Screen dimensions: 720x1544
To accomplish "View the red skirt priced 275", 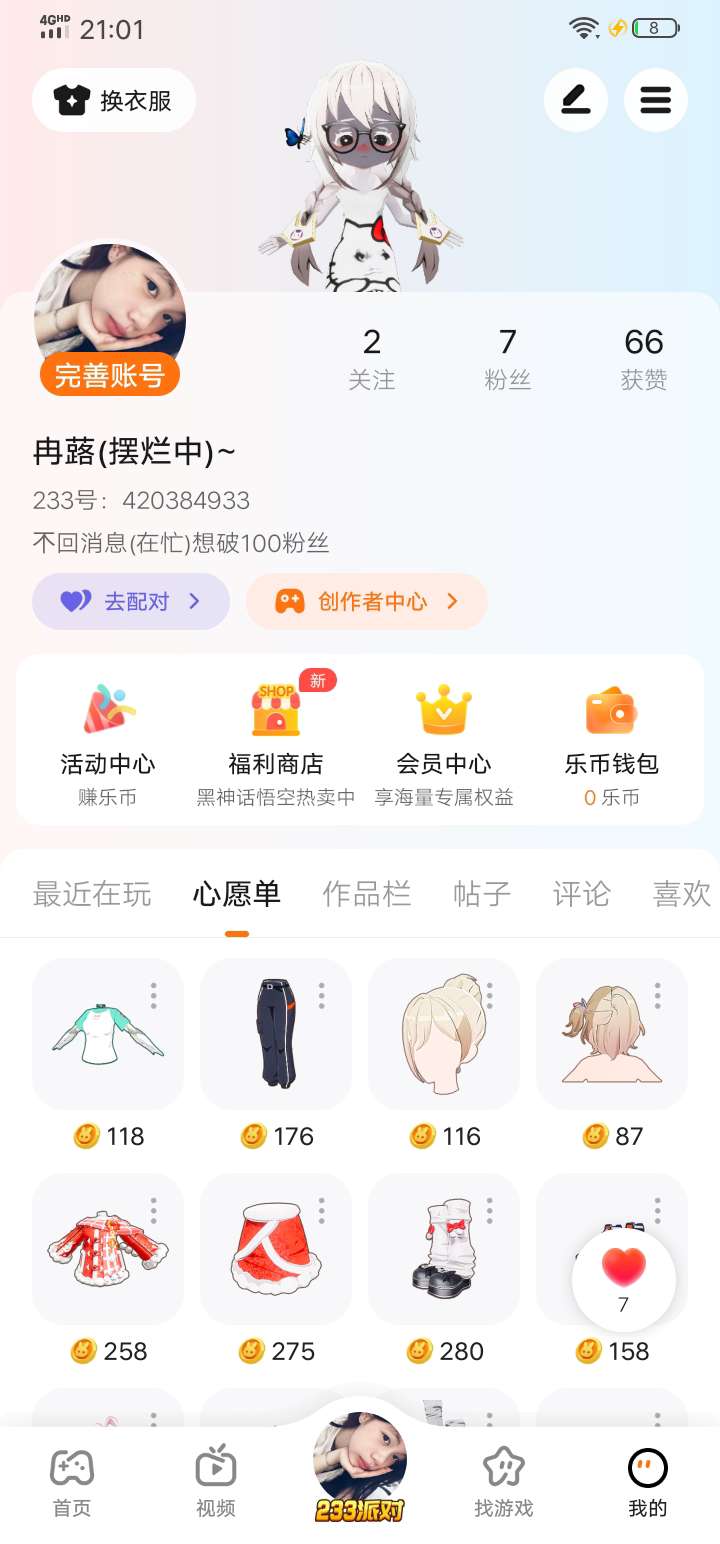I will pyautogui.click(x=276, y=1249).
